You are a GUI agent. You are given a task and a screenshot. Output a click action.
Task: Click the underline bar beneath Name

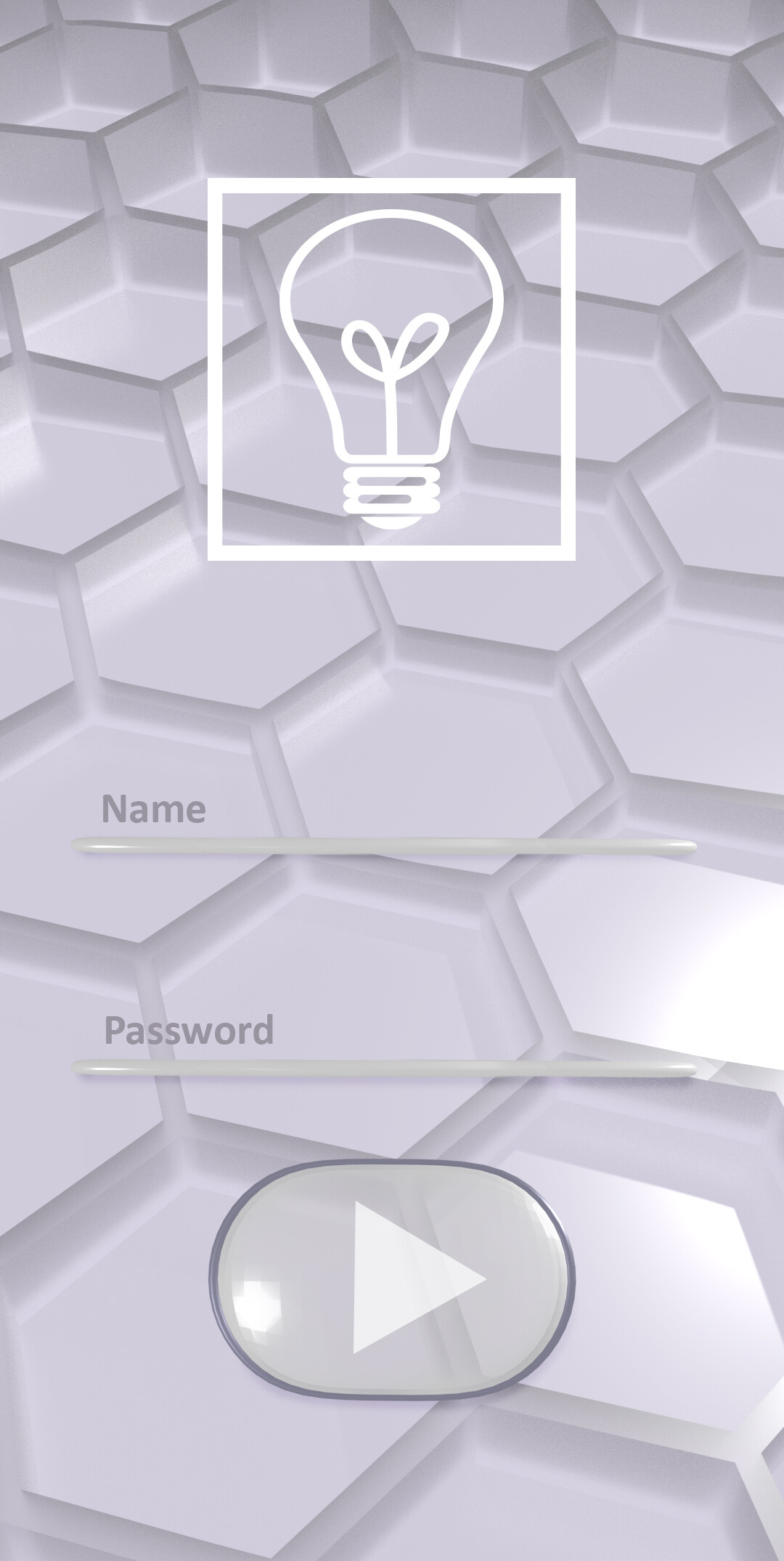click(x=385, y=845)
